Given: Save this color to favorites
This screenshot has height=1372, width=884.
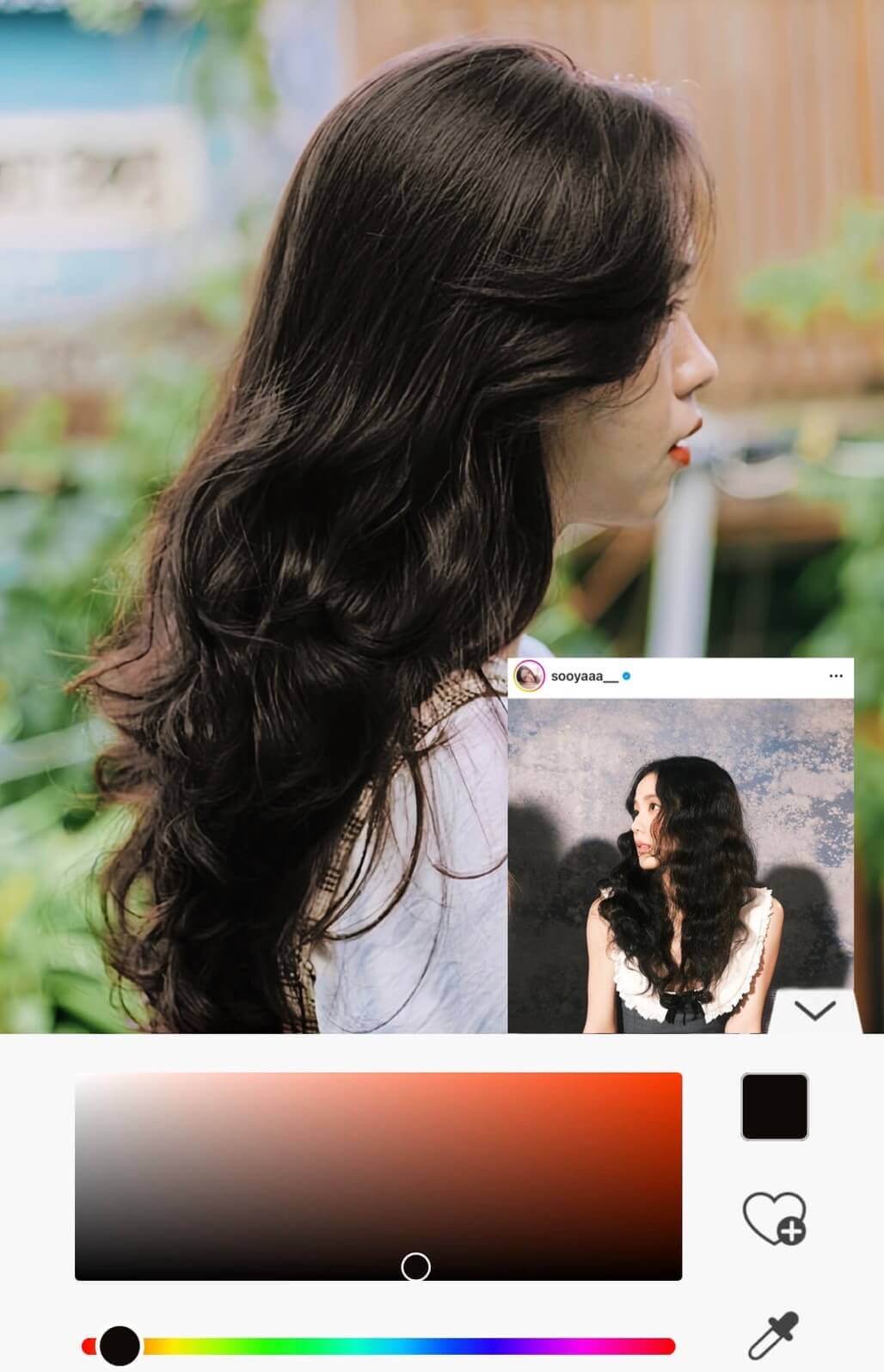Looking at the screenshot, I should click(774, 1218).
